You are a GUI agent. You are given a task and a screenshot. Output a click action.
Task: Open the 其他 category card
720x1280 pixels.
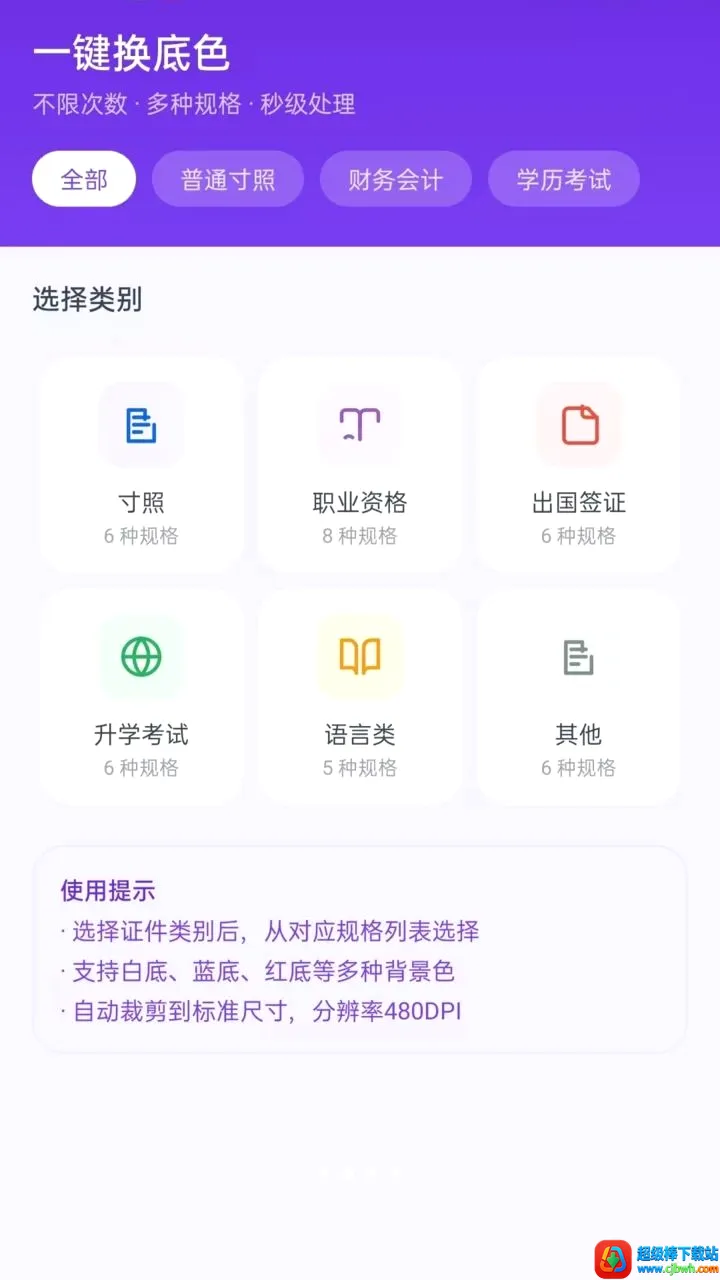pyautogui.click(x=579, y=697)
